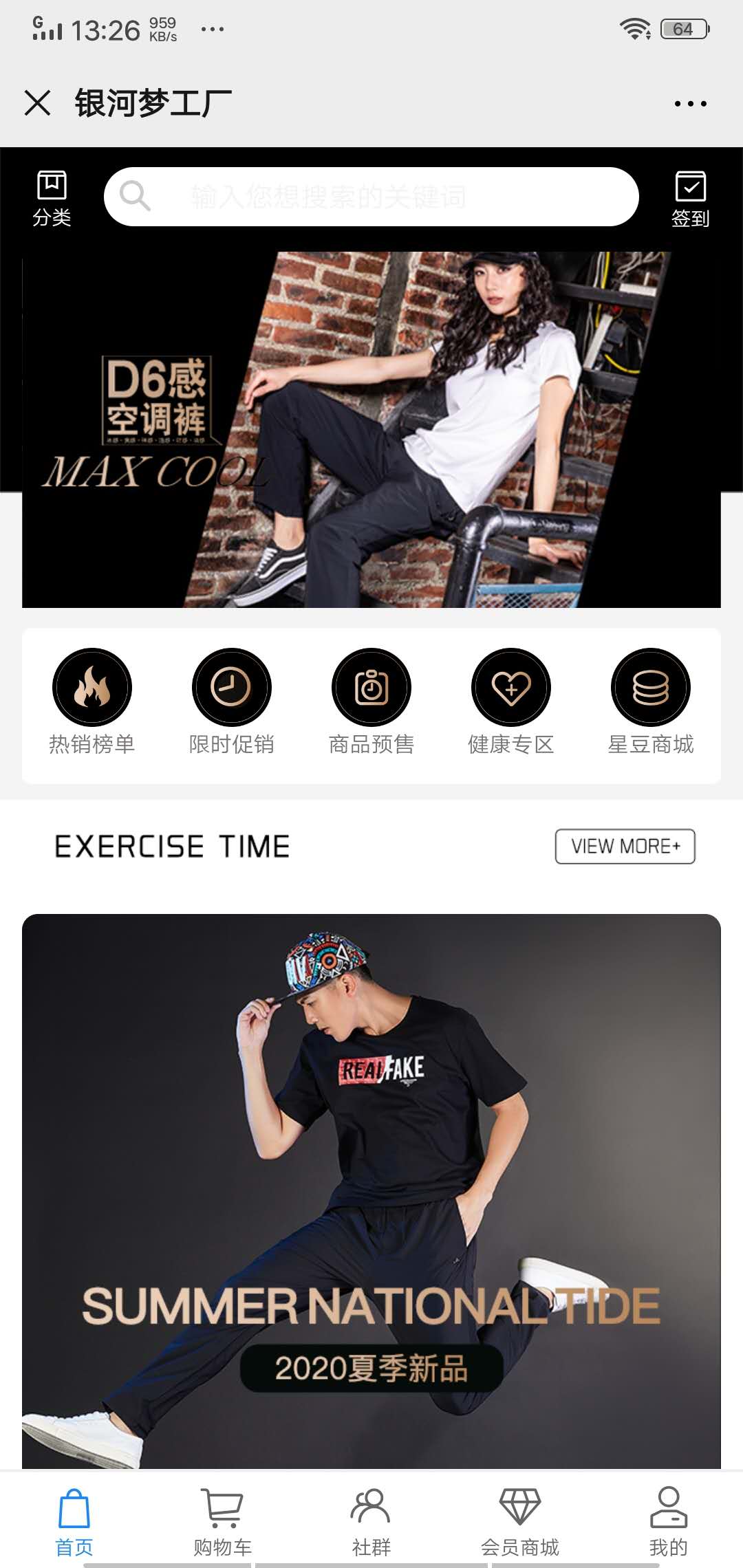This screenshot has width=743, height=1568.
Task: Switch to the 社群 community tab
Action: (371, 1521)
